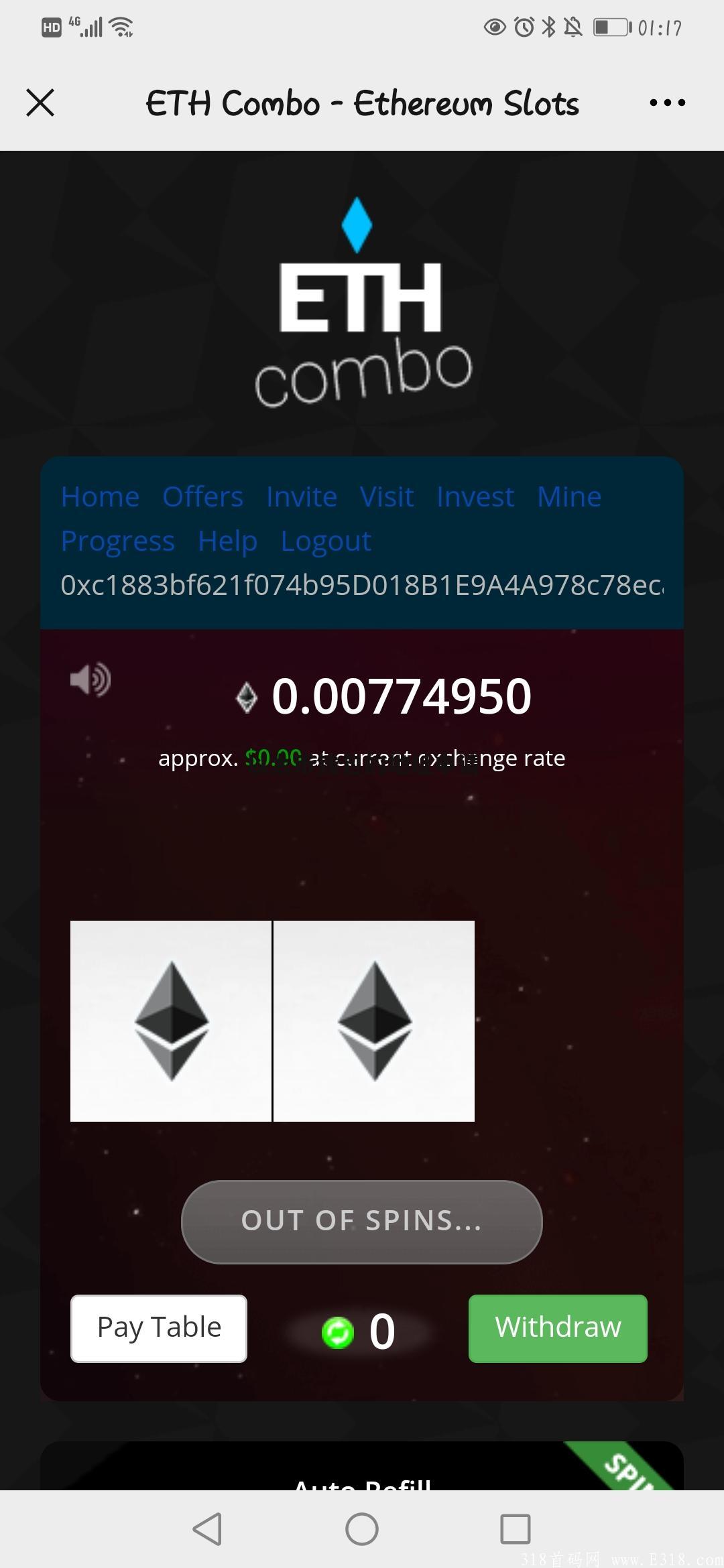Open the recent apps view
This screenshot has width=724, height=1568.
click(x=515, y=1529)
